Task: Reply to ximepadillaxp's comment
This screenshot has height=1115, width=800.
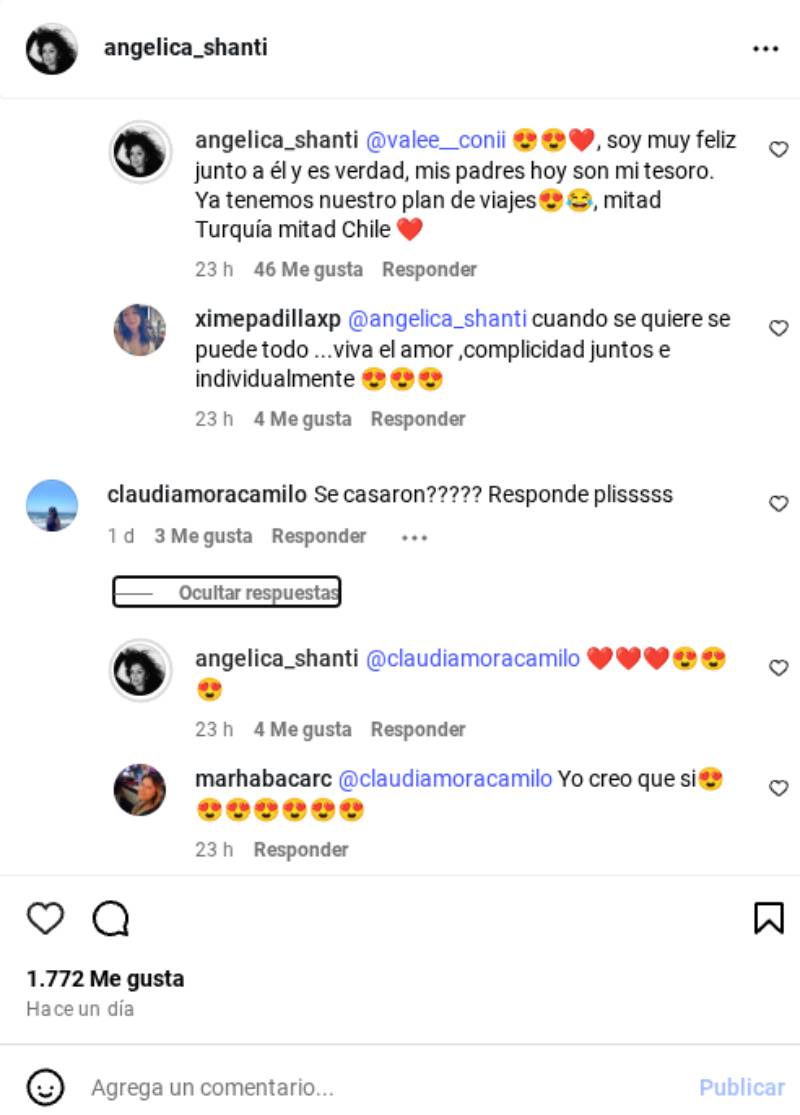Action: (418, 419)
